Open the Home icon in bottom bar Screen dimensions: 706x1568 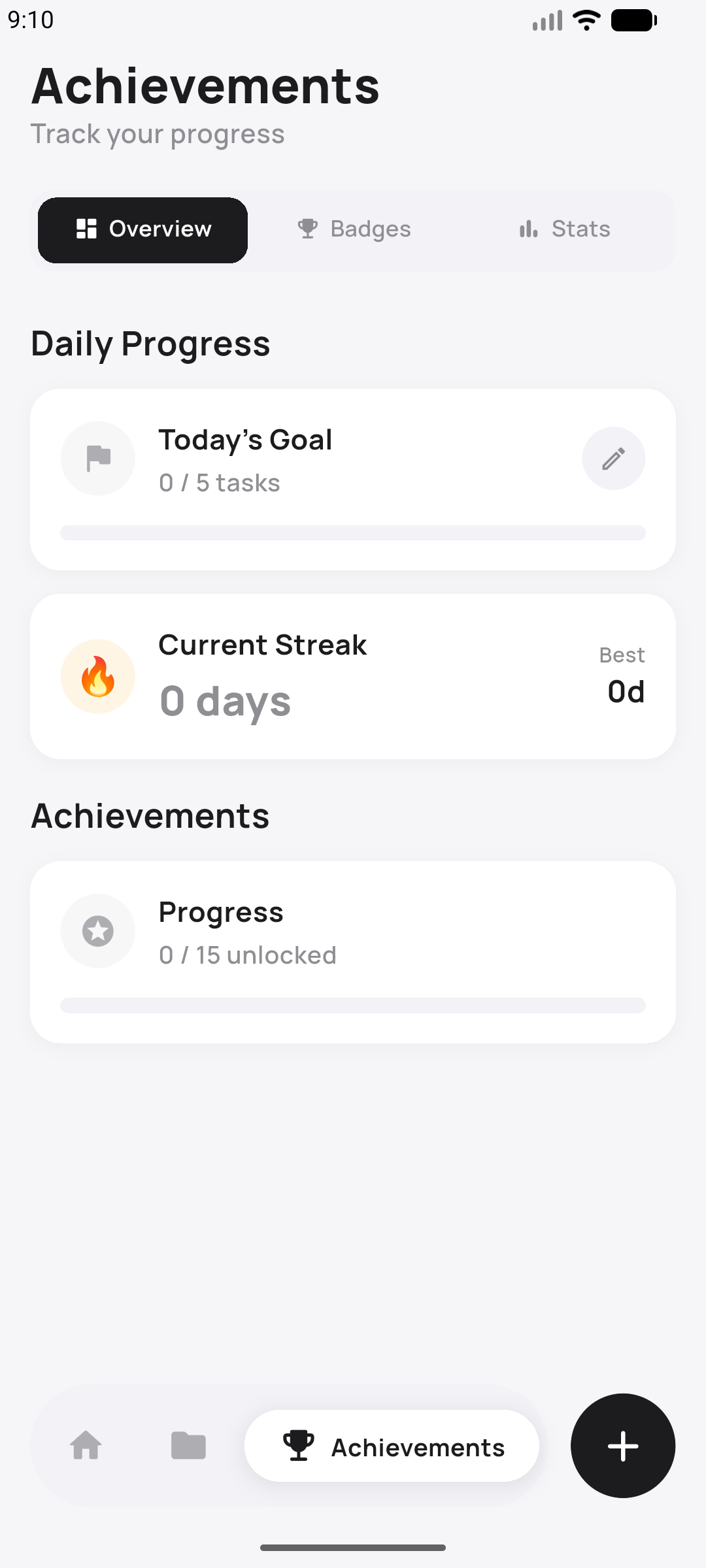pos(87,1446)
